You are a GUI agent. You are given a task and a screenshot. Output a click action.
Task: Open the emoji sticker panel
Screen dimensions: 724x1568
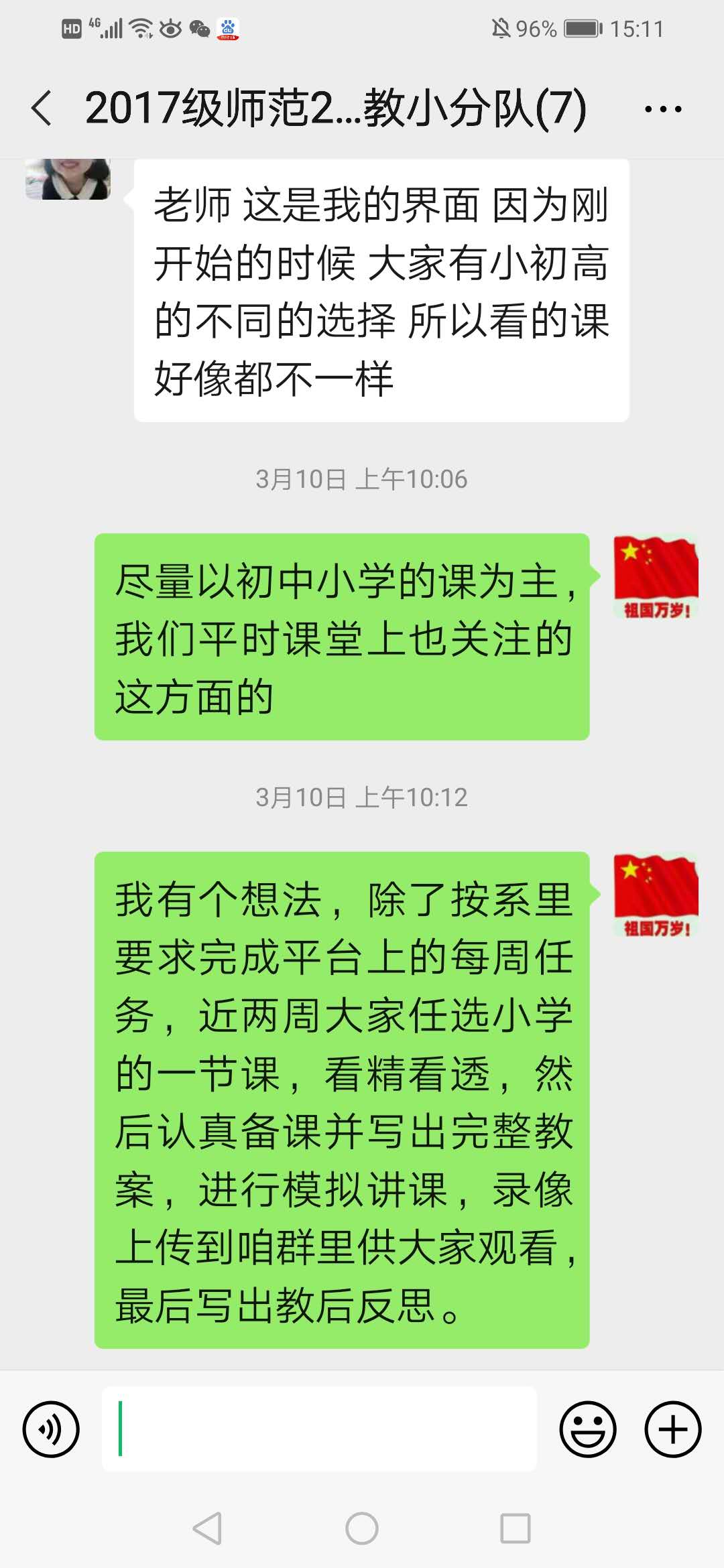(x=587, y=1429)
